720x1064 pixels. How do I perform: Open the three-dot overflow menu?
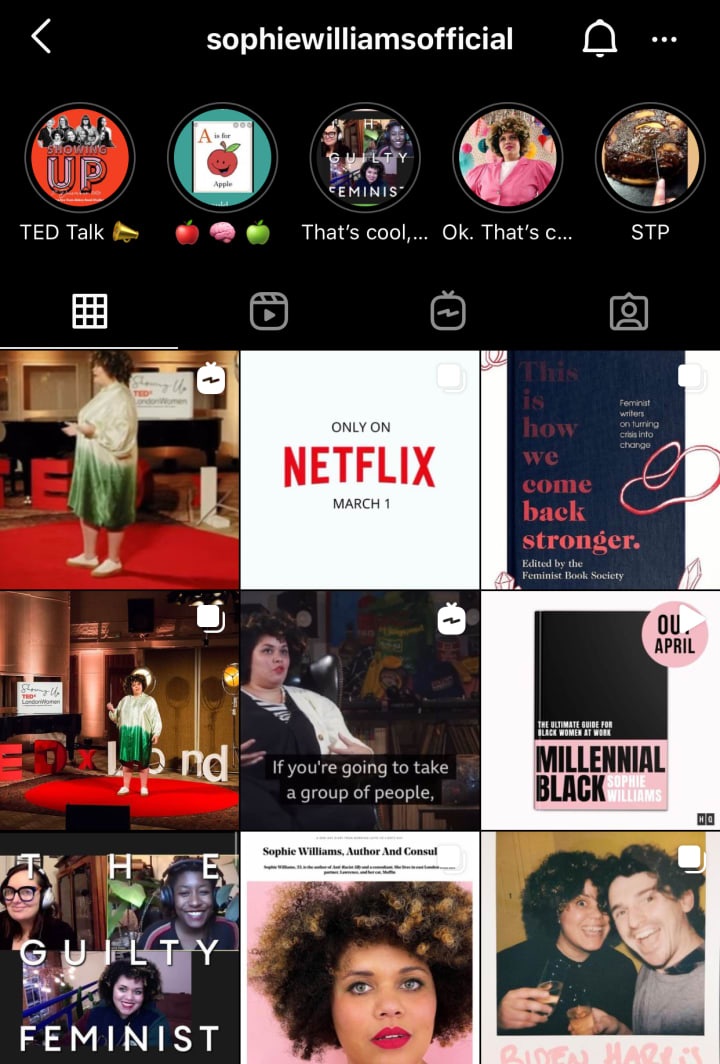pyautogui.click(x=664, y=39)
